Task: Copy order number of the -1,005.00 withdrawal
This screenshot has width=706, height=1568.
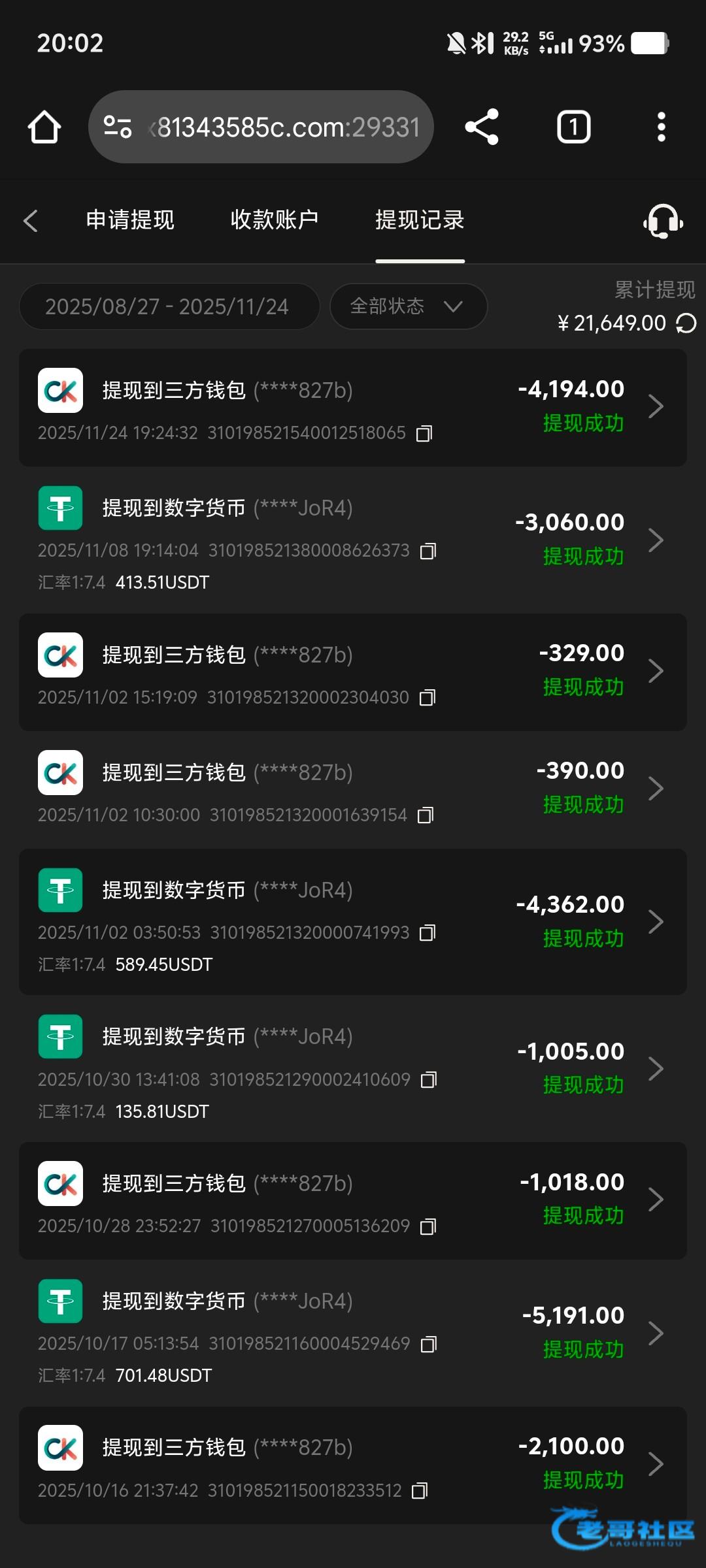Action: (x=429, y=1080)
